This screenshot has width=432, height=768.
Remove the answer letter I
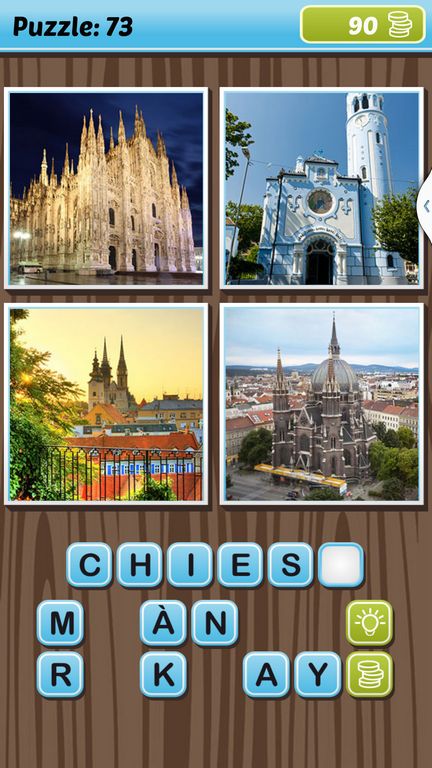190,565
